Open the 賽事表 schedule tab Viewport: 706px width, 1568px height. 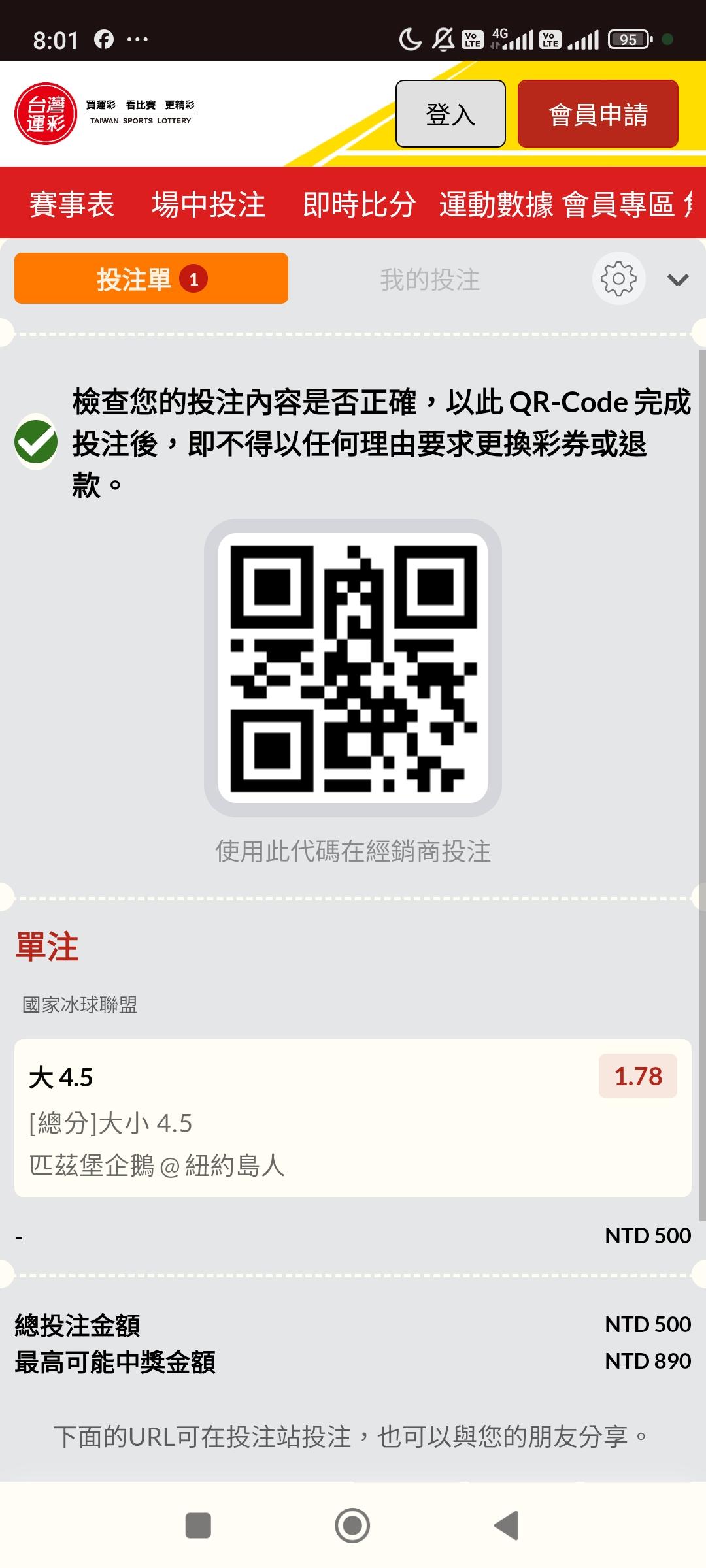(72, 204)
